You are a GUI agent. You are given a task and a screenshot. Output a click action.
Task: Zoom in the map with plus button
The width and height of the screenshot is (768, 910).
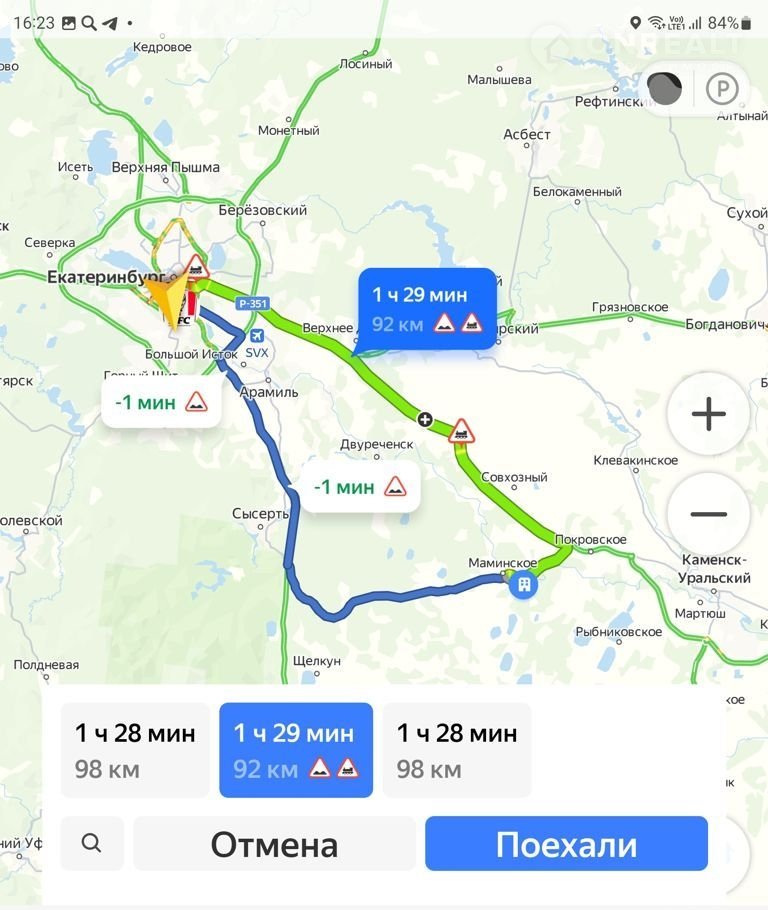click(x=708, y=414)
